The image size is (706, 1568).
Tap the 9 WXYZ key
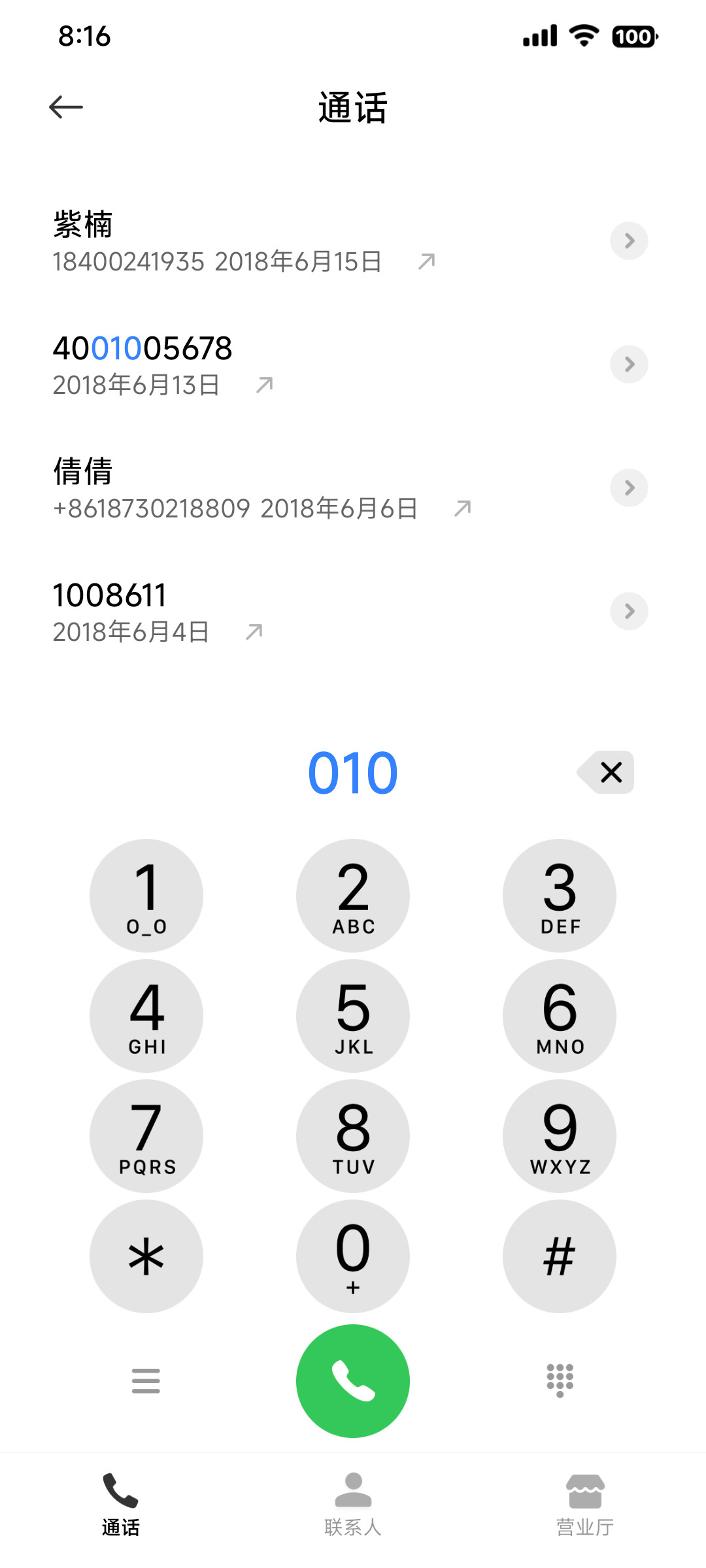point(560,1136)
